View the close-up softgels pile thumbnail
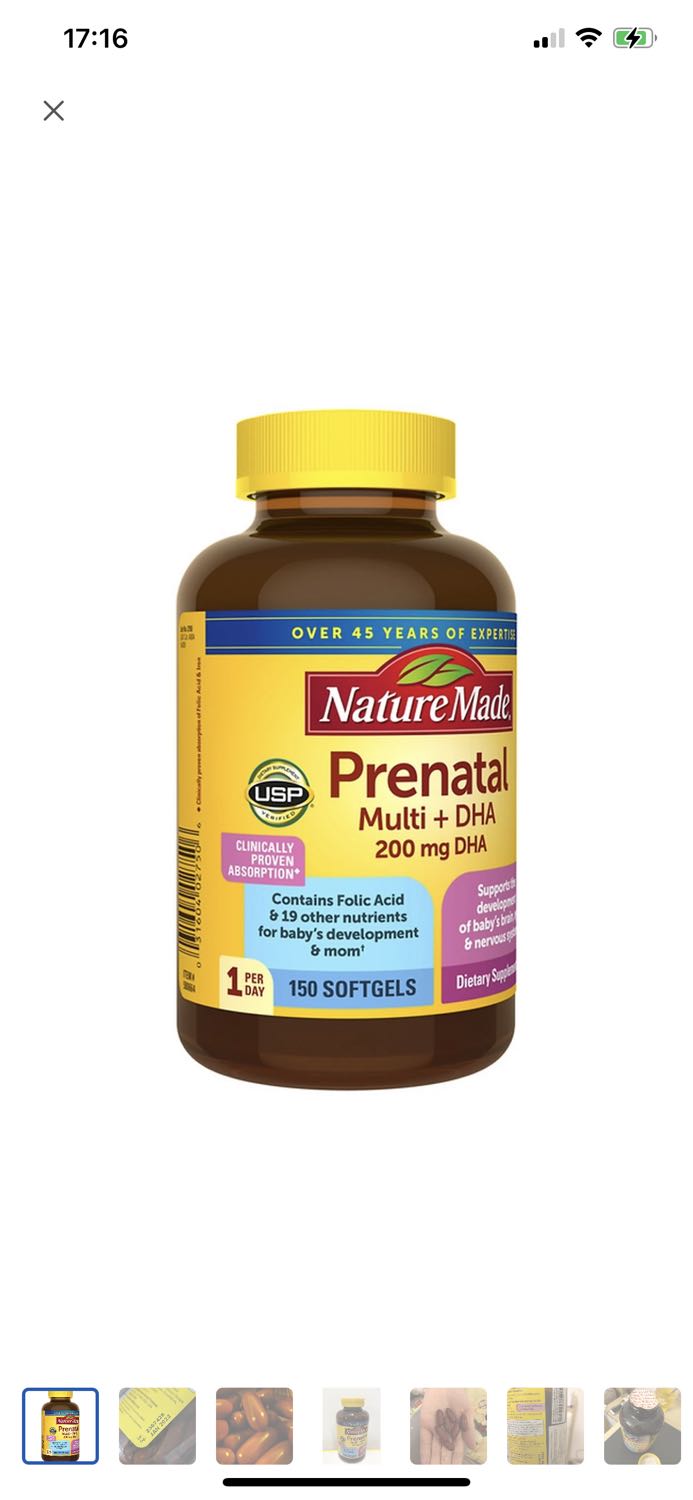The image size is (693, 1500). [254, 1426]
